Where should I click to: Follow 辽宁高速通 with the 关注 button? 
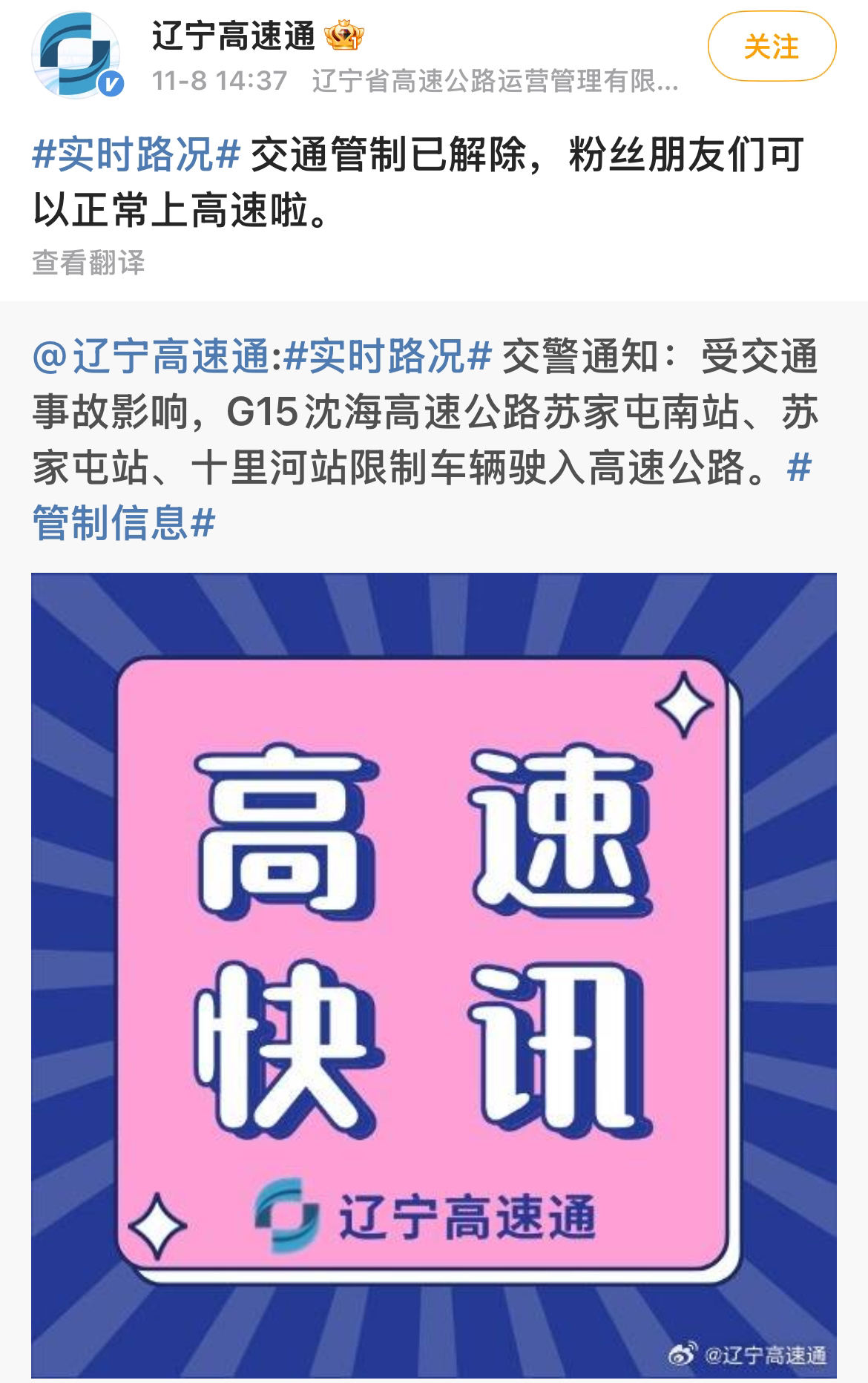(772, 47)
